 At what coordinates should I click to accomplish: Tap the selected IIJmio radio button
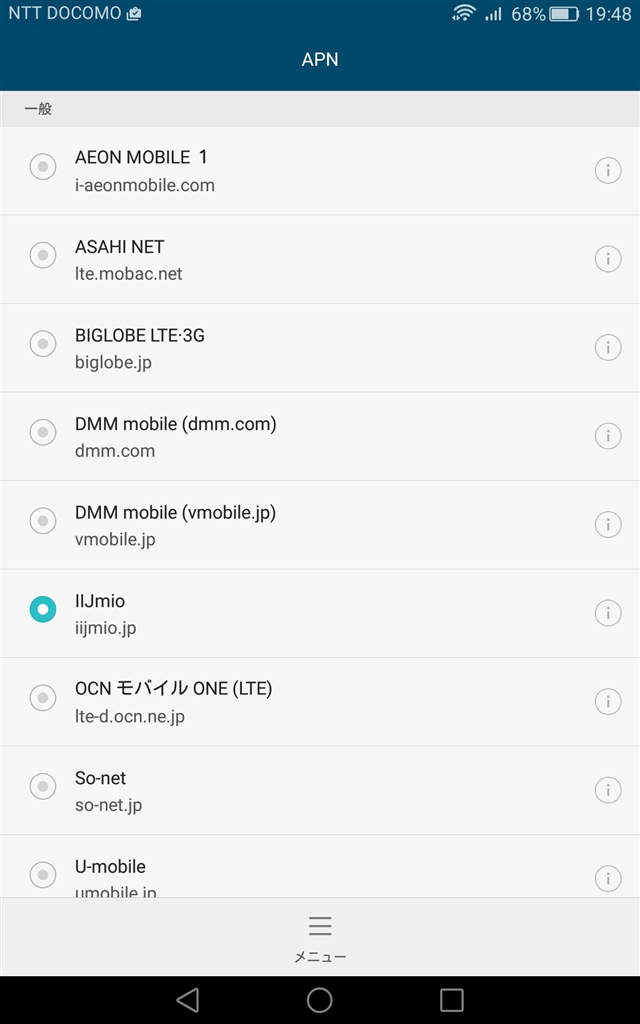point(43,609)
